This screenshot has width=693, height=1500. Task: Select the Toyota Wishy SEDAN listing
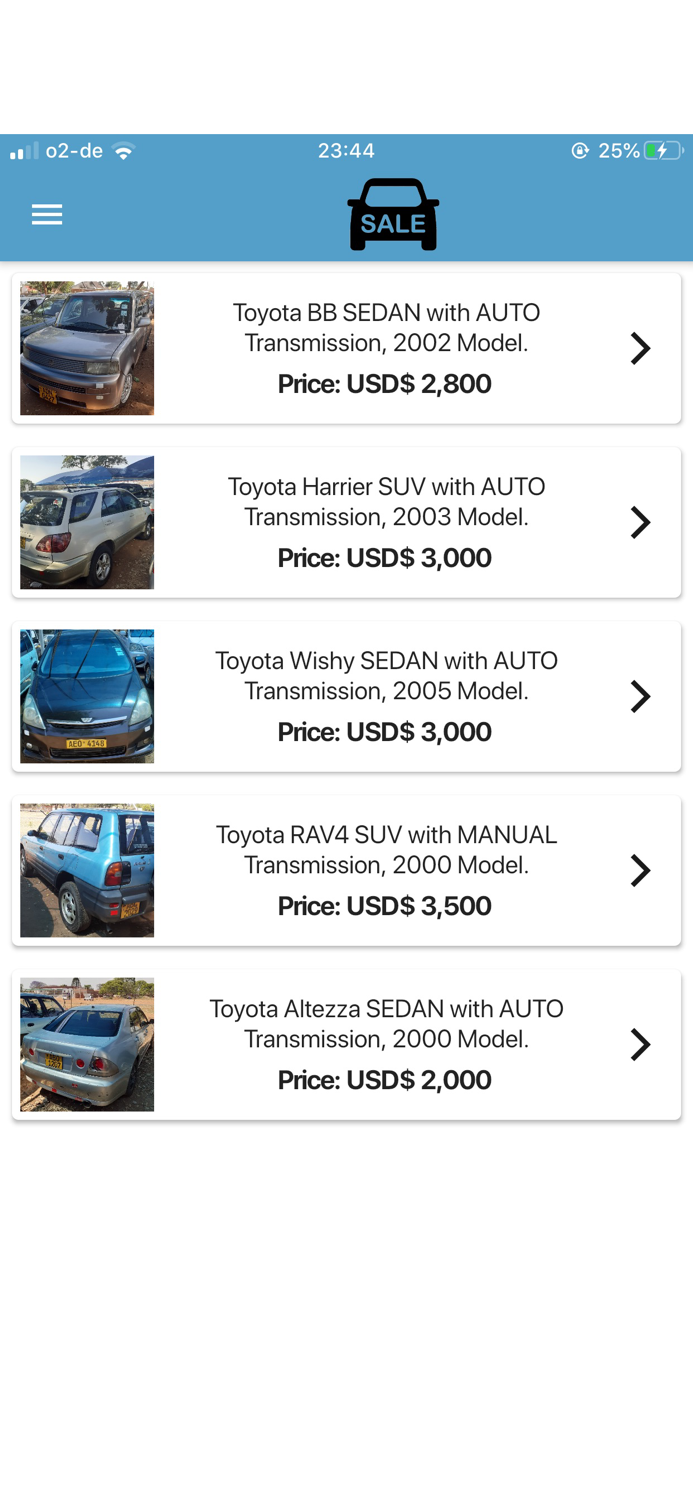pyautogui.click(x=346, y=696)
